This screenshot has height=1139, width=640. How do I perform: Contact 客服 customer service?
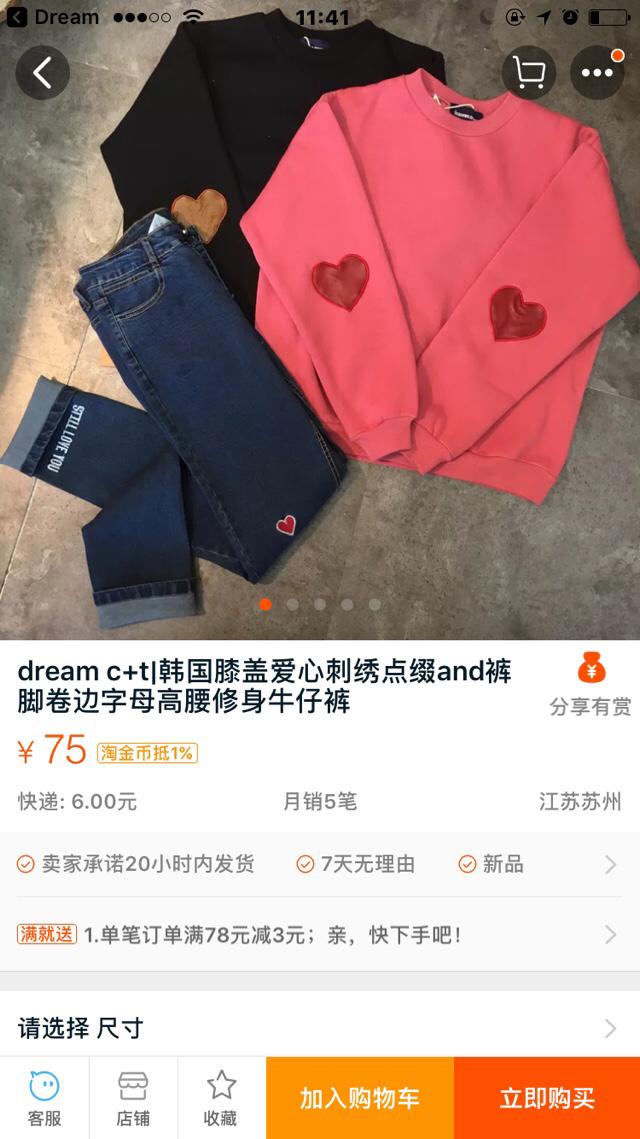click(44, 1098)
